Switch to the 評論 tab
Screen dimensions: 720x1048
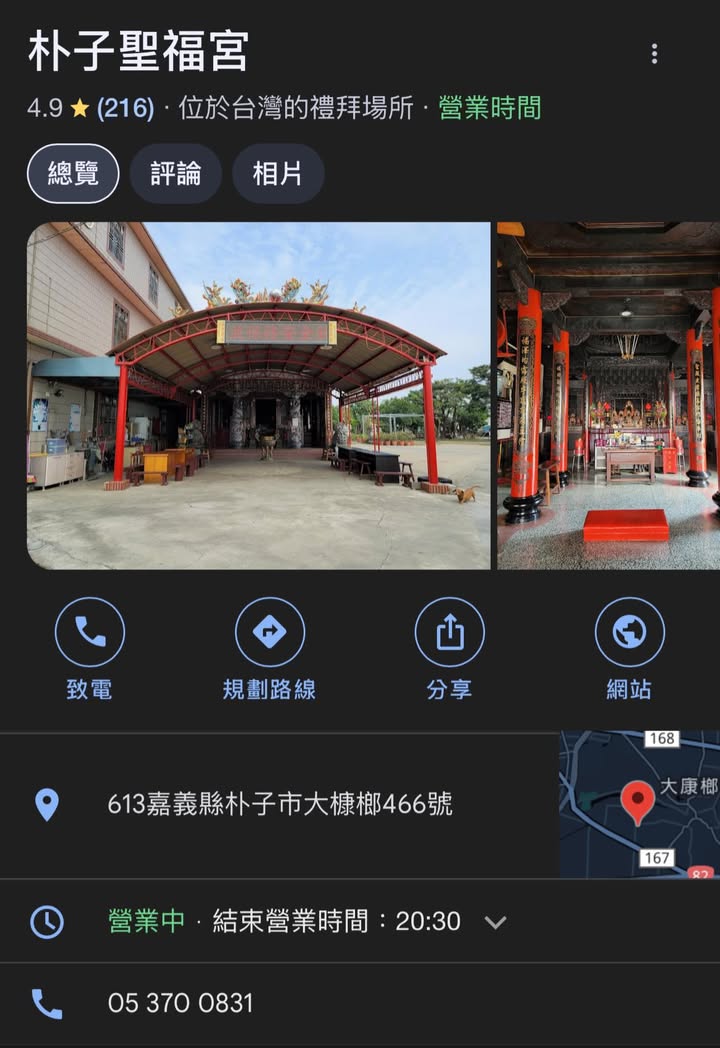(x=176, y=174)
